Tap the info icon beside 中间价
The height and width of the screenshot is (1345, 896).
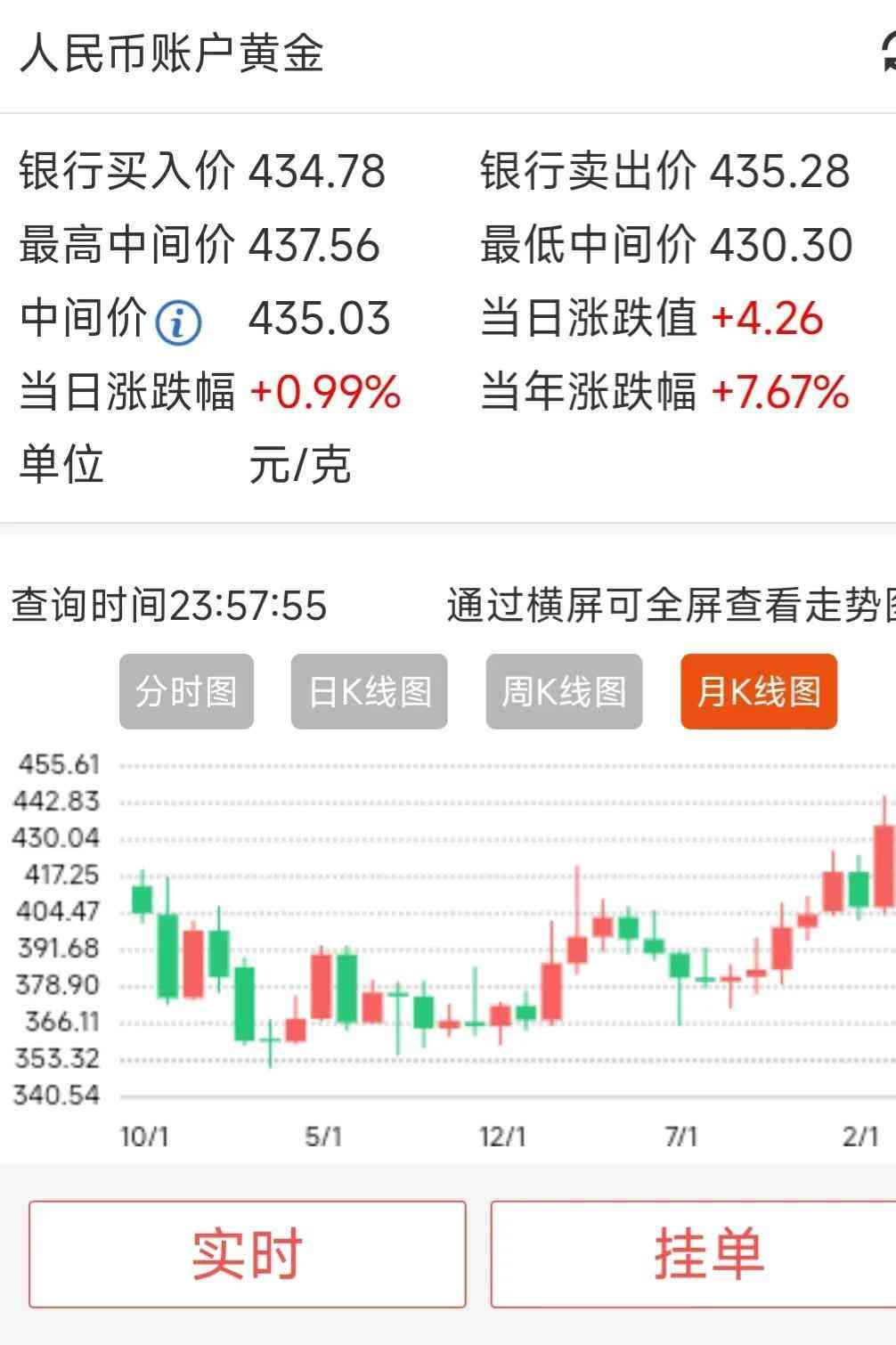tap(178, 319)
